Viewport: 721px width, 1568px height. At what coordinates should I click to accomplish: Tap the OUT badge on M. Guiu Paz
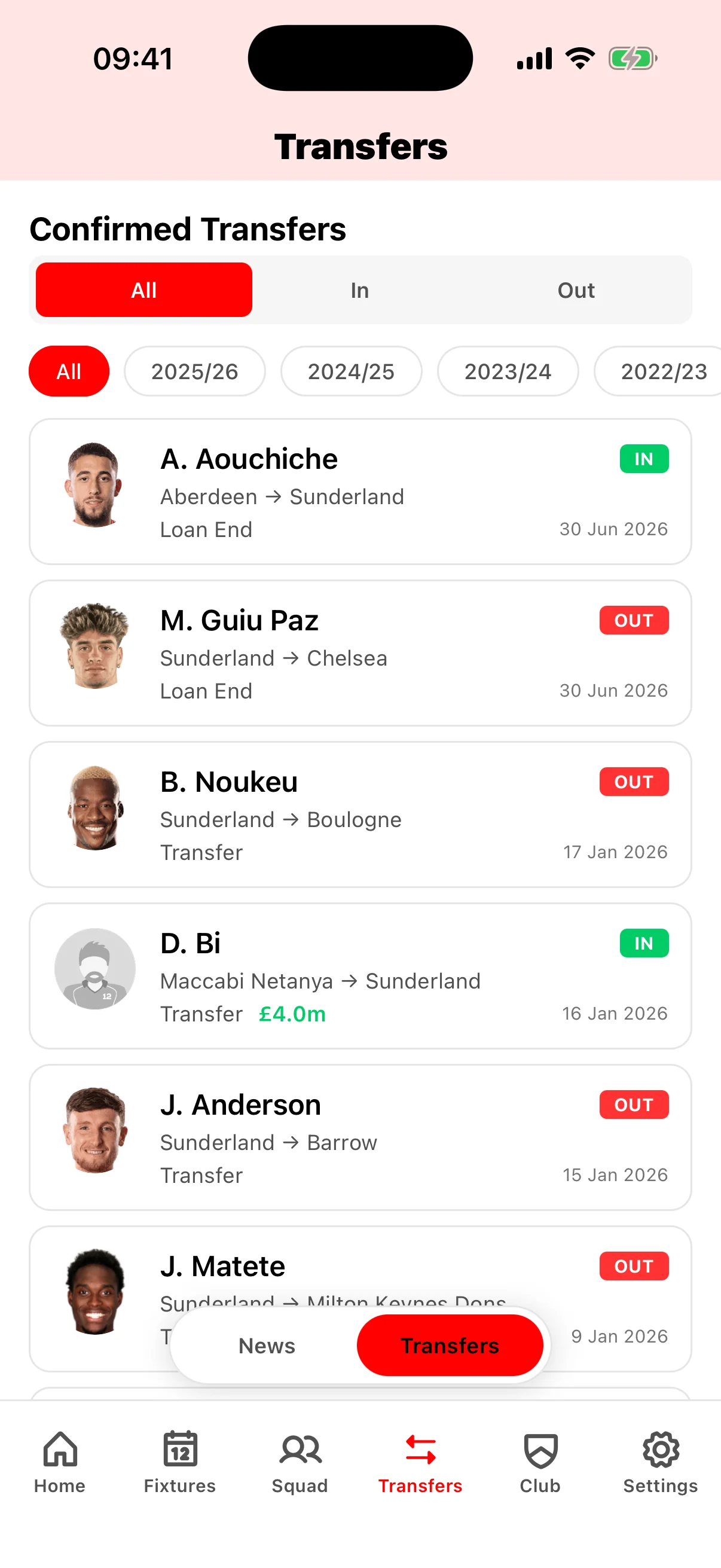click(x=634, y=620)
